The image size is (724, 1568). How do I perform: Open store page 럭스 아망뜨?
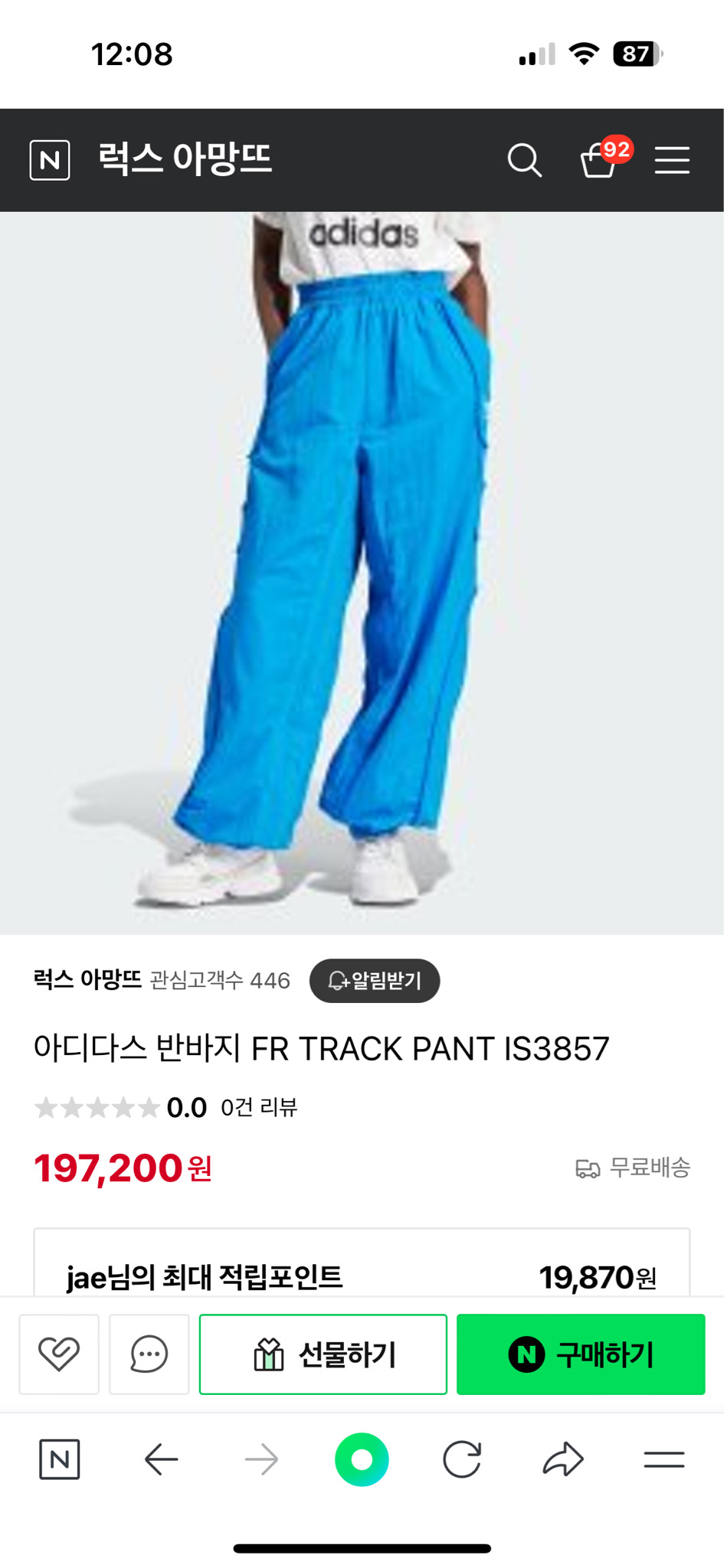[86, 981]
